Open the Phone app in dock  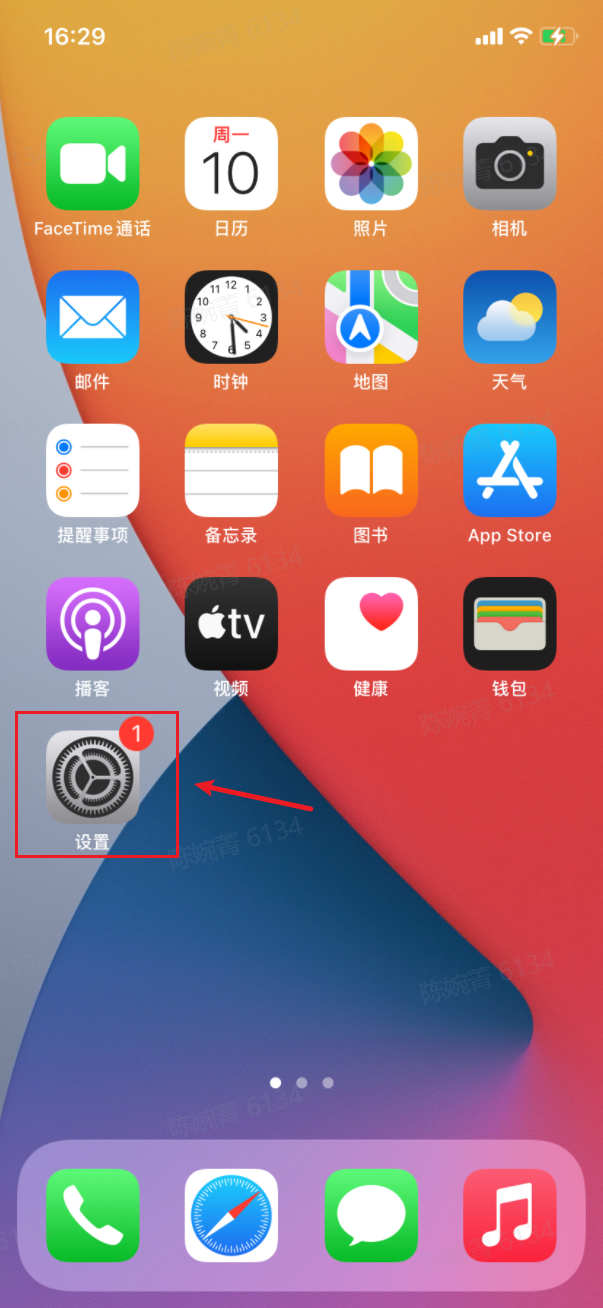92,1215
